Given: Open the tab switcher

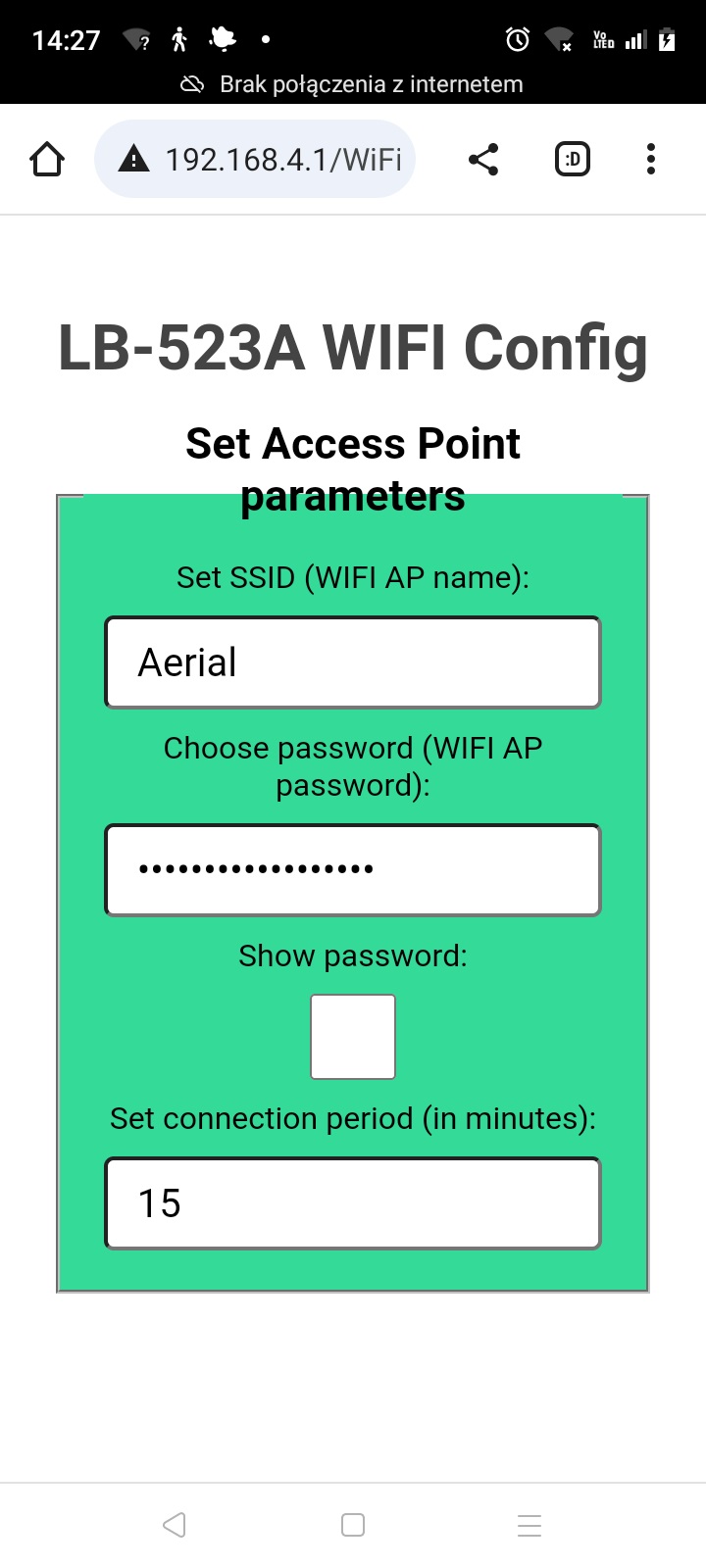Looking at the screenshot, I should 573,159.
